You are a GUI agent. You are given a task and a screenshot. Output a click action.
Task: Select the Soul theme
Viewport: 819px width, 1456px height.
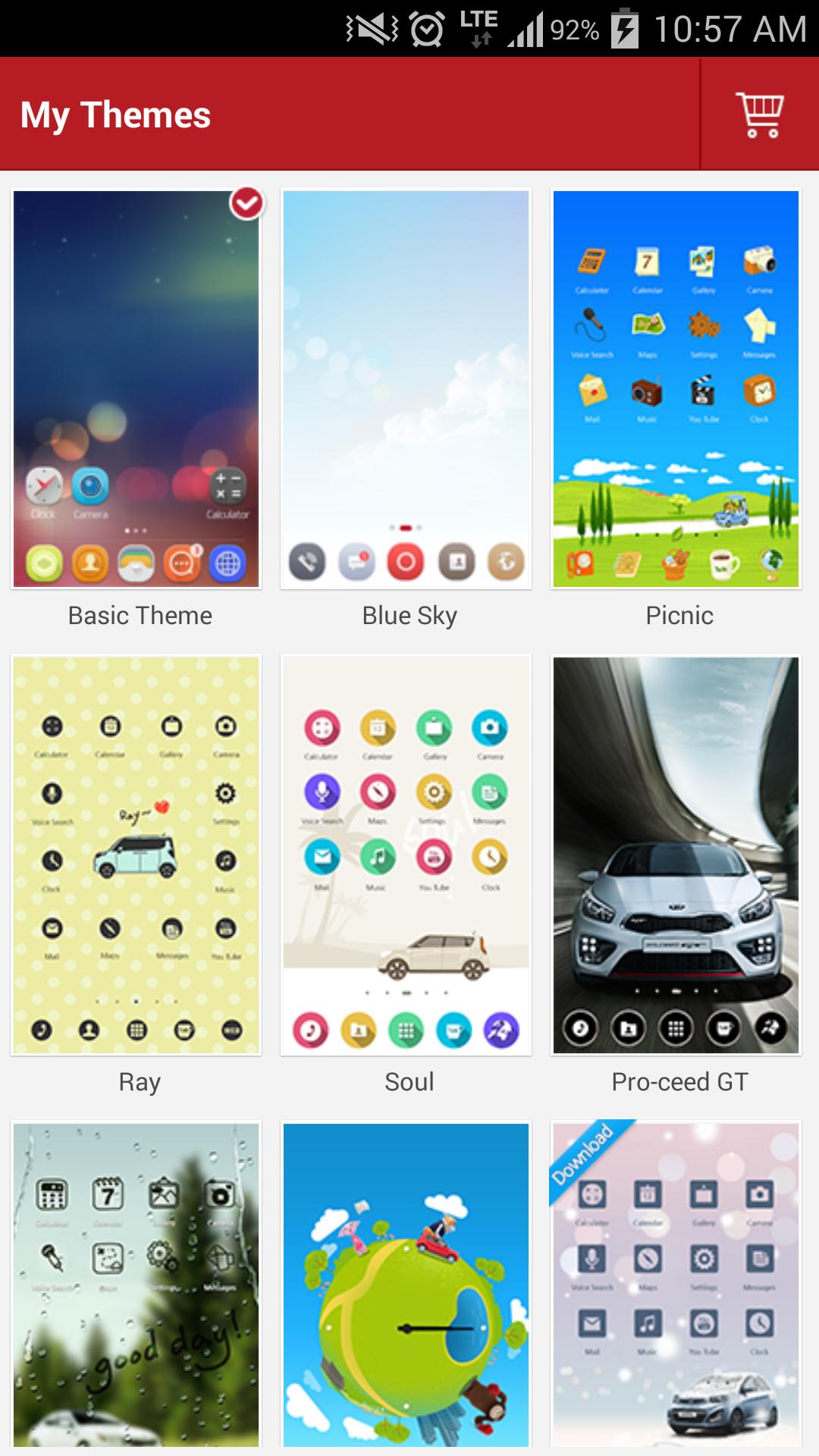pos(406,855)
